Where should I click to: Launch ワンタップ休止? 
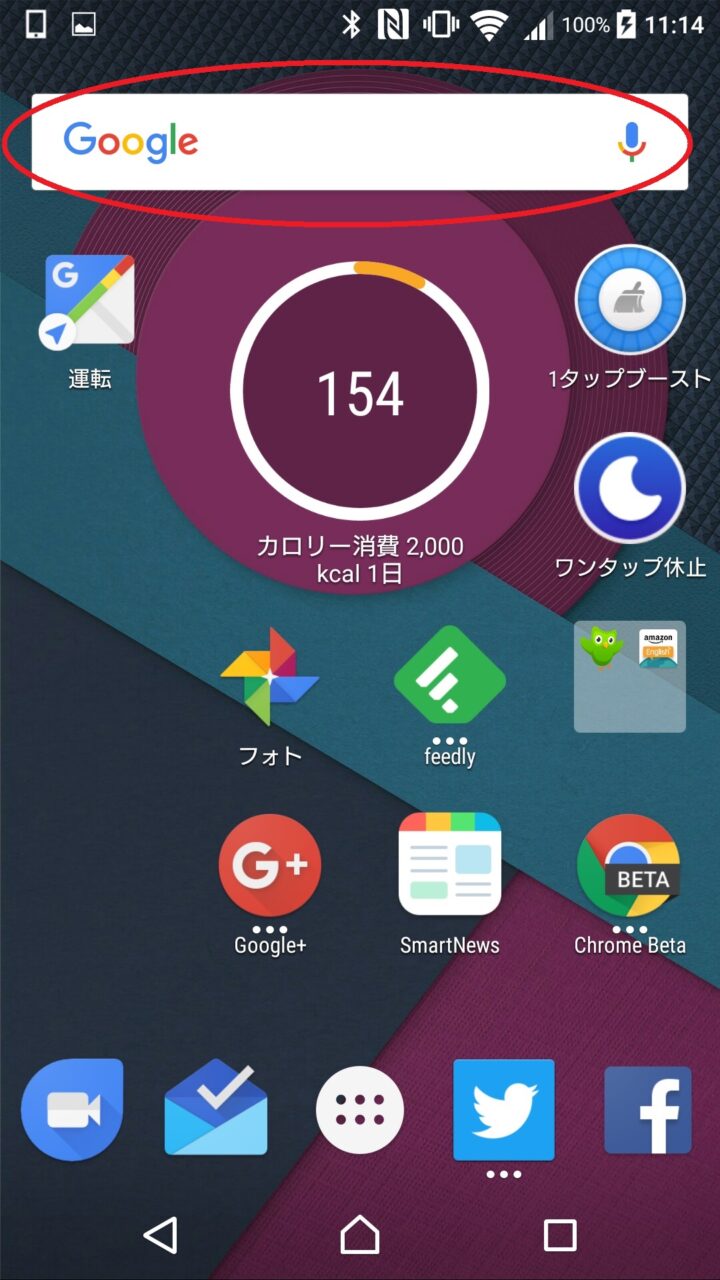tap(630, 488)
